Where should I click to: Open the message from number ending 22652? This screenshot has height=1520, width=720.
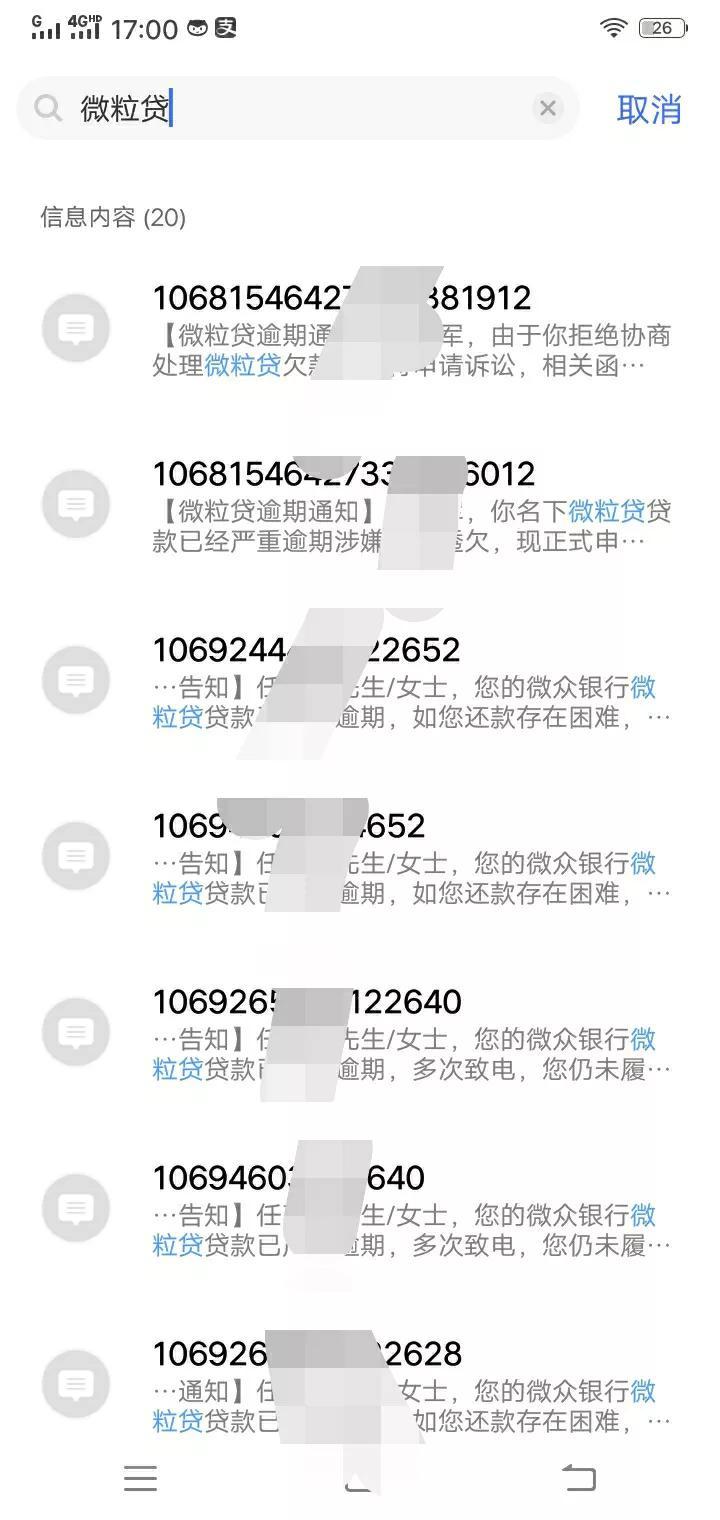(x=360, y=680)
